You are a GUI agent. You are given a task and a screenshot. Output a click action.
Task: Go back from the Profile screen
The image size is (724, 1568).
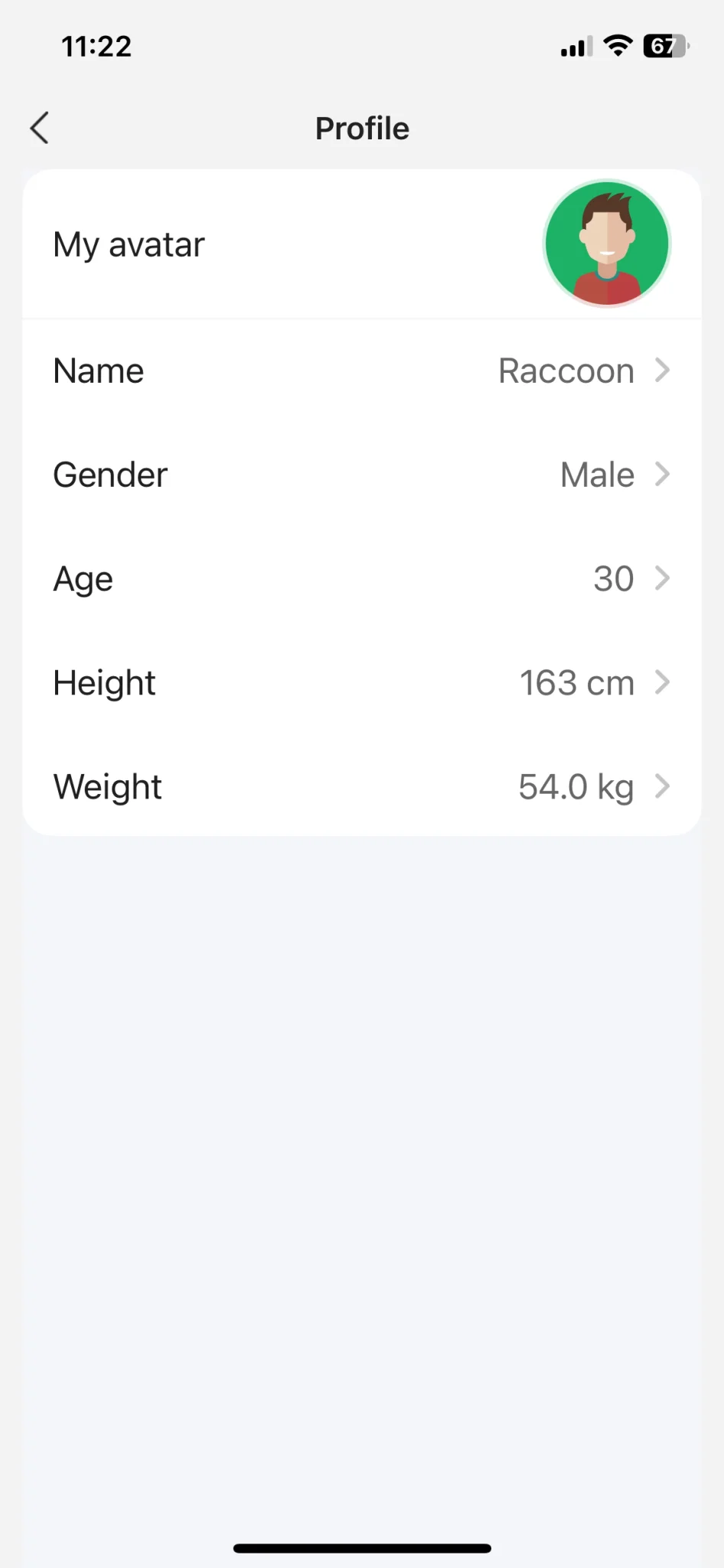(40, 128)
